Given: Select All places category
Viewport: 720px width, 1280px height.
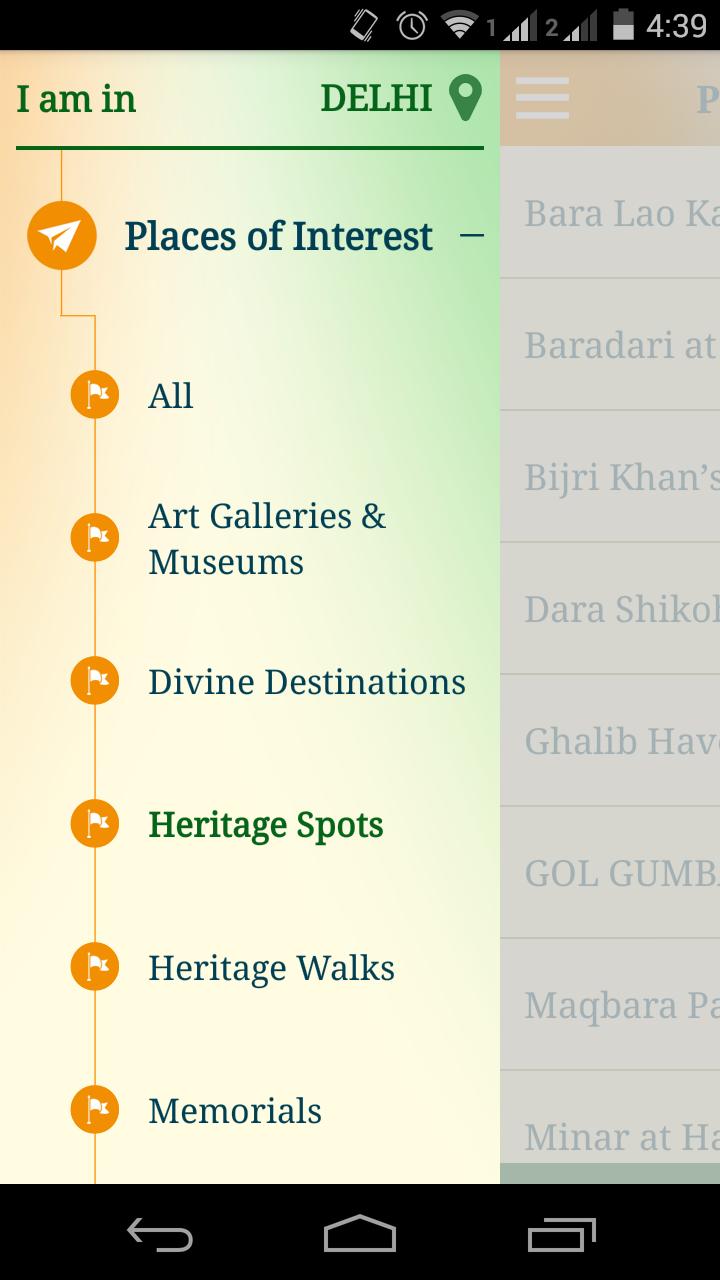Looking at the screenshot, I should [x=171, y=396].
